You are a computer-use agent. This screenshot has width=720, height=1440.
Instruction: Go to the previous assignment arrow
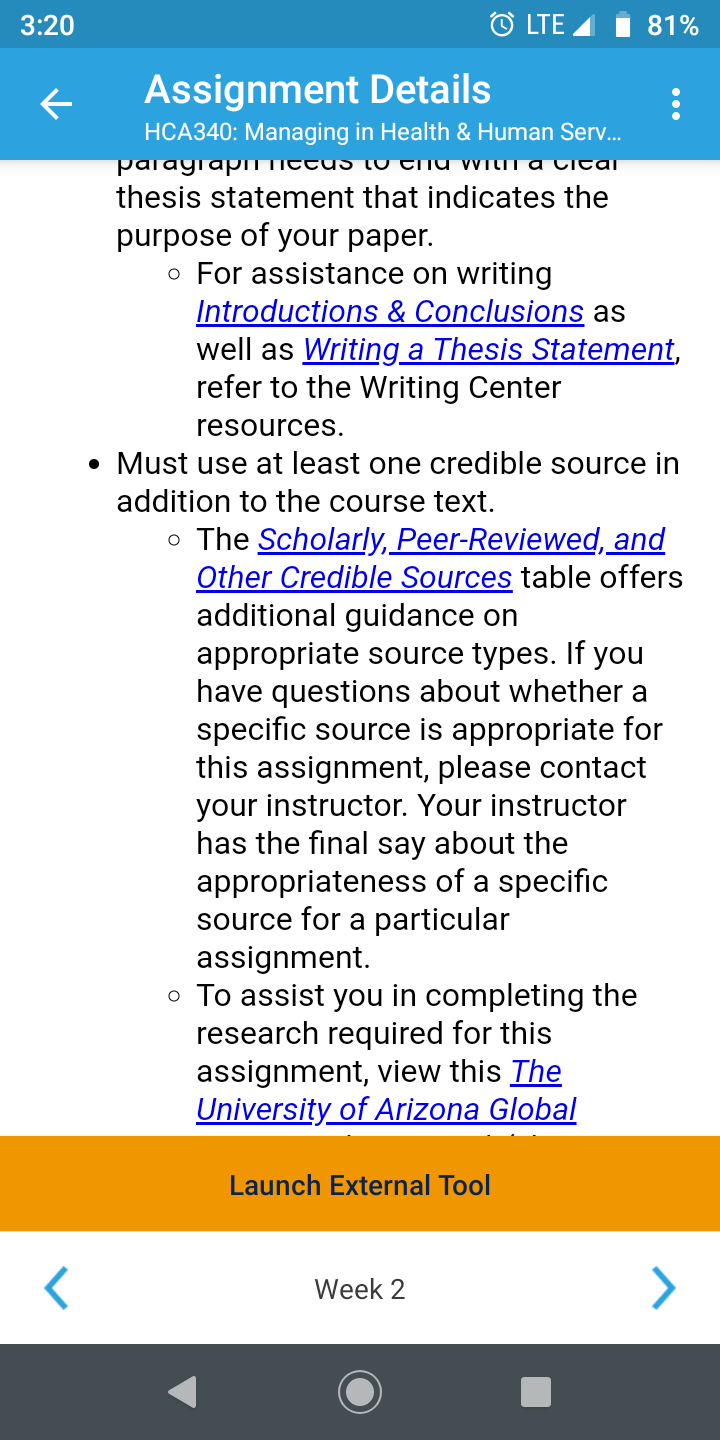pos(57,1288)
